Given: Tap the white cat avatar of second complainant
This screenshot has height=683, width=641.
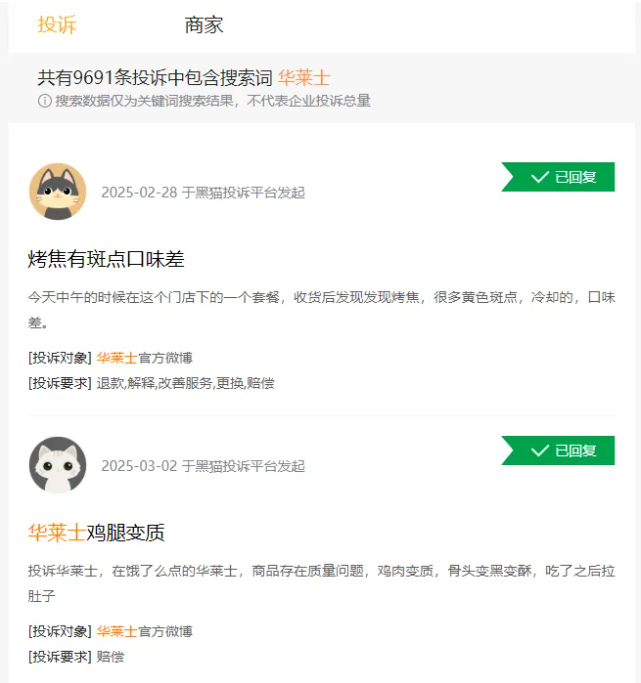Looking at the screenshot, I should [57, 465].
